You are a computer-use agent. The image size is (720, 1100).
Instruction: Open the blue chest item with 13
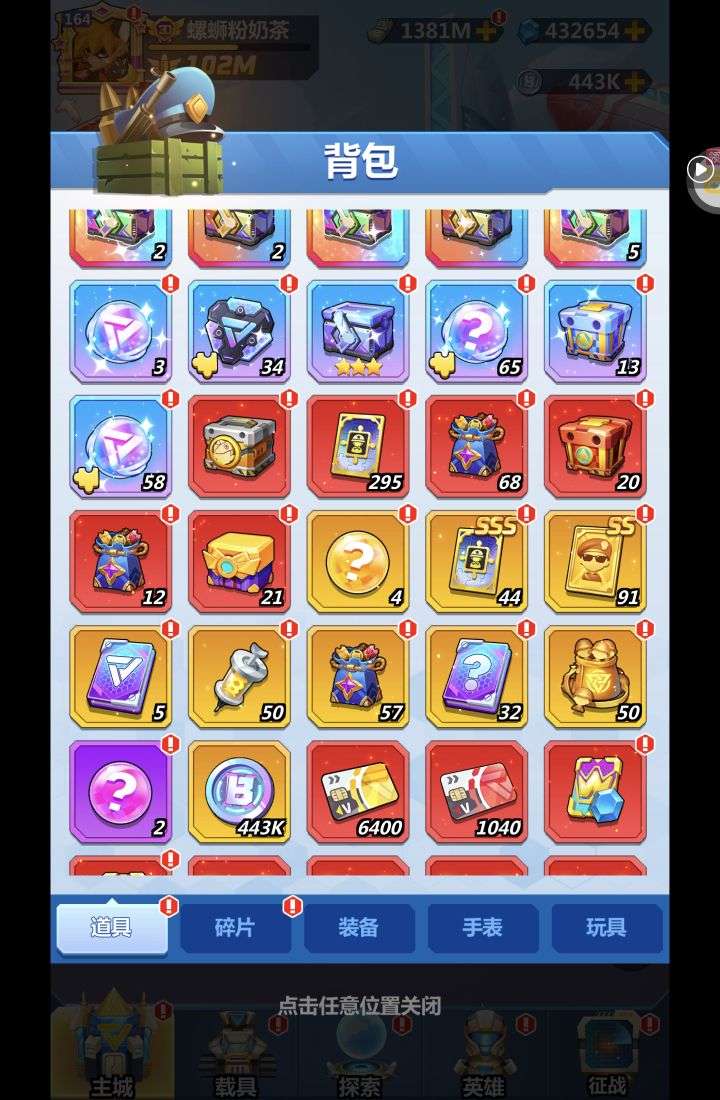click(x=595, y=331)
